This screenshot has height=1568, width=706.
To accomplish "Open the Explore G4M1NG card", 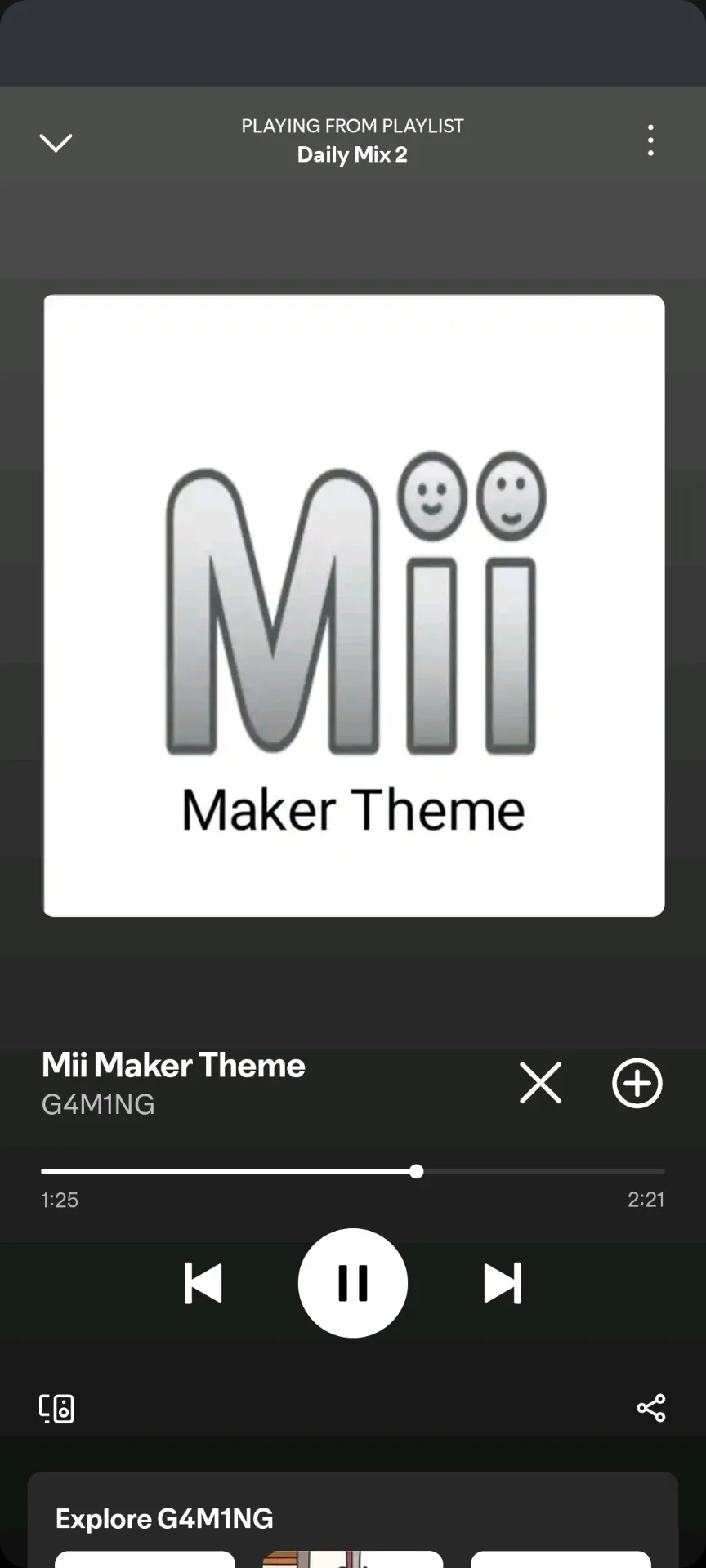I will 353,1520.
